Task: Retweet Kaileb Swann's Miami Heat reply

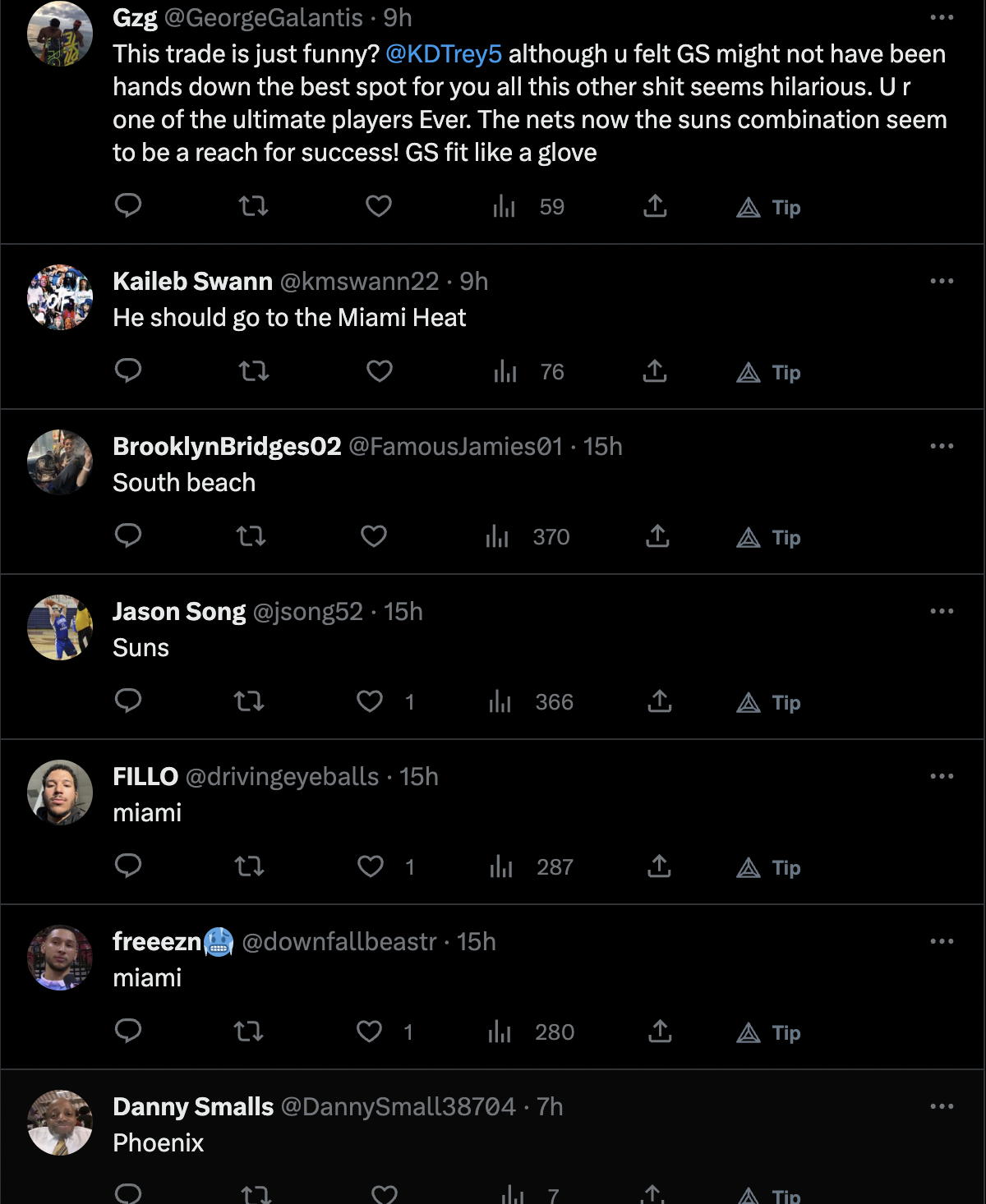Action: point(253,372)
